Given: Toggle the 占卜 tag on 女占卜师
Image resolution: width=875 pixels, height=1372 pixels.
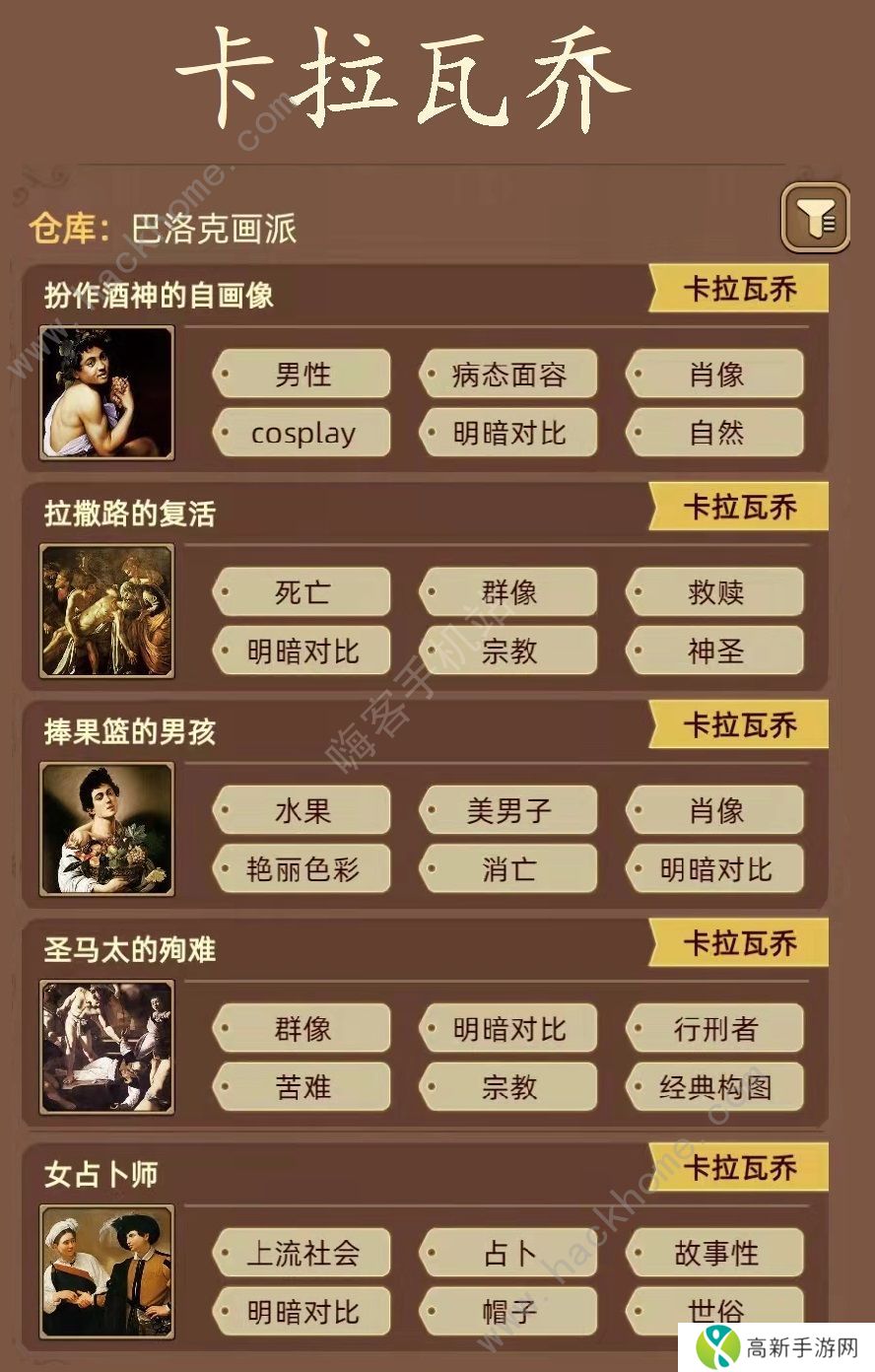Looking at the screenshot, I should 509,1253.
